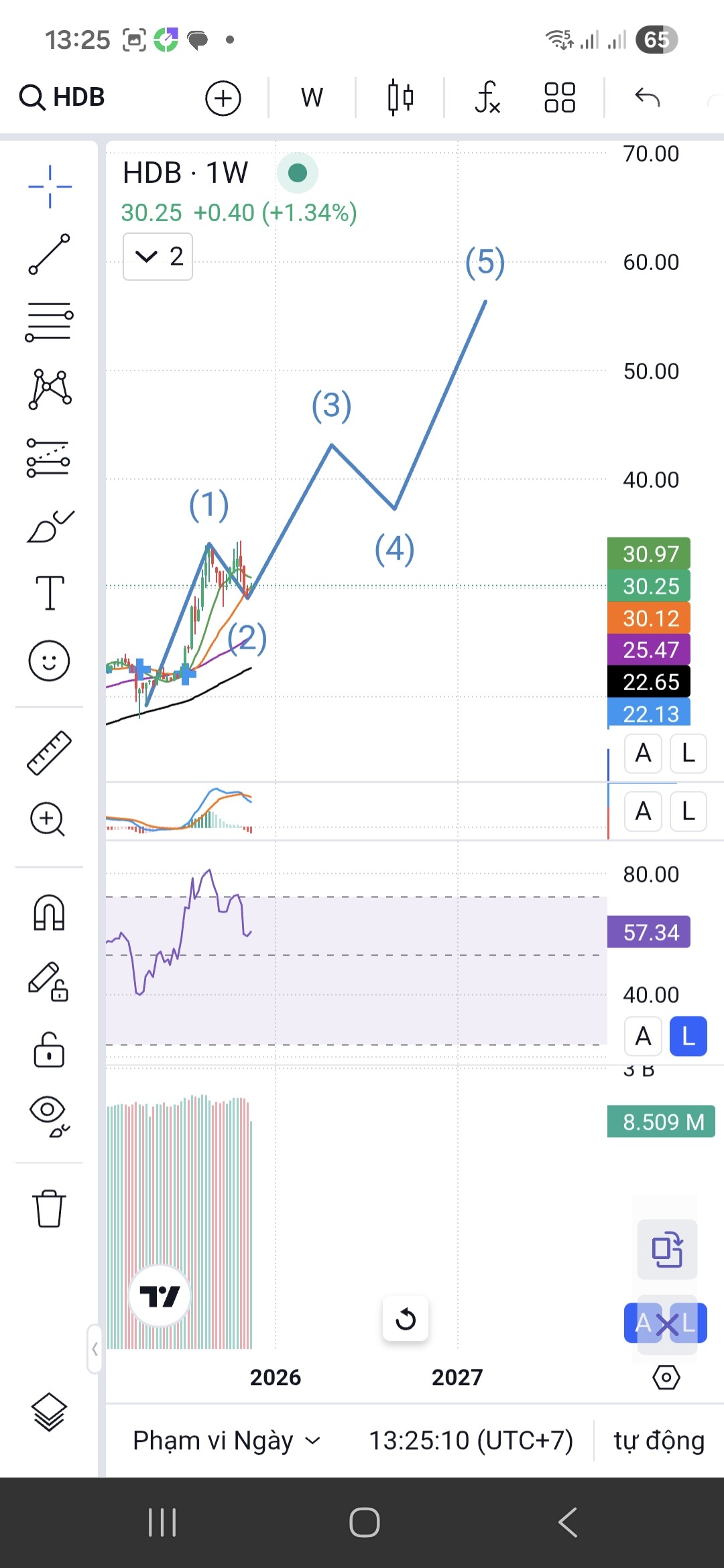724x1568 pixels.
Task: Open the fx indicators menu
Action: click(487, 98)
